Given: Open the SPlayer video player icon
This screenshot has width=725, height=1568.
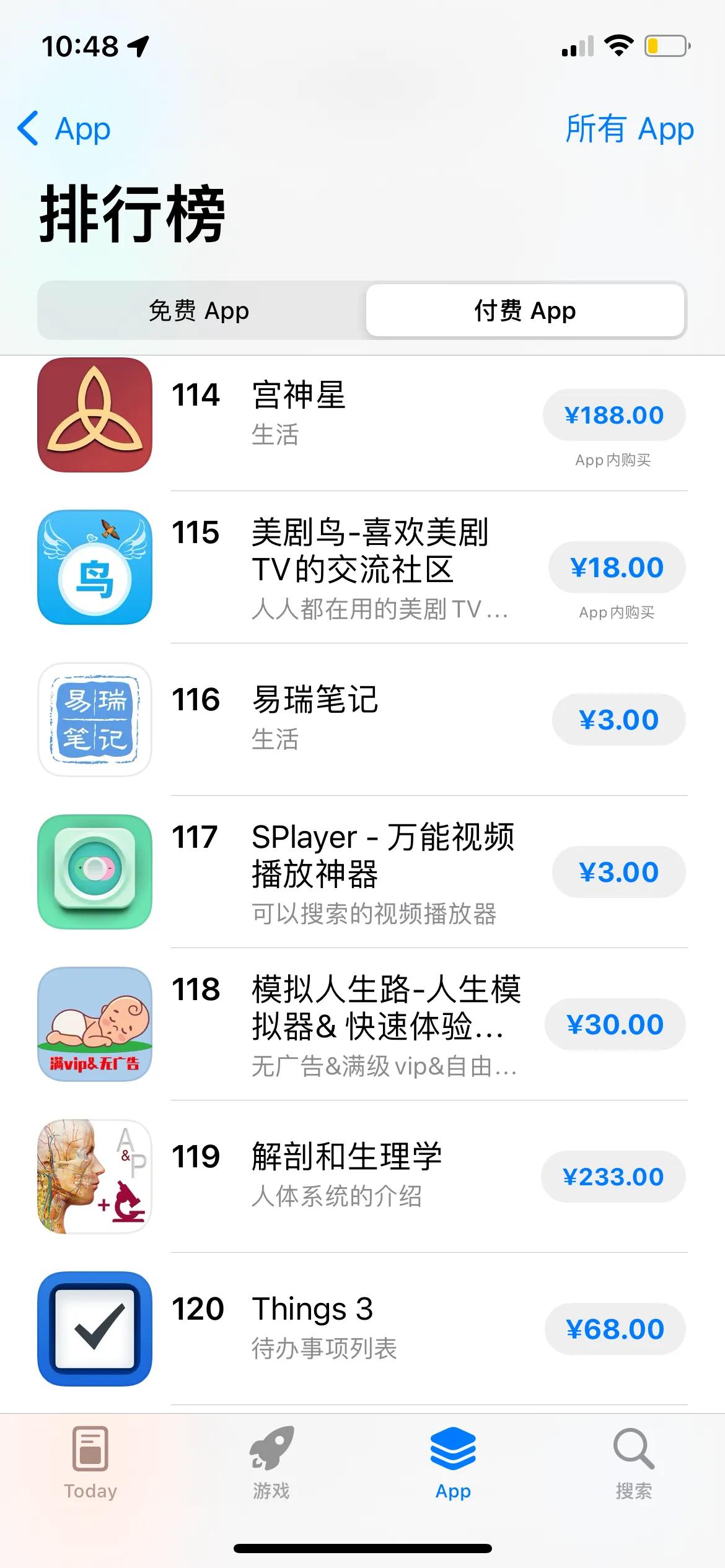Looking at the screenshot, I should [x=94, y=873].
